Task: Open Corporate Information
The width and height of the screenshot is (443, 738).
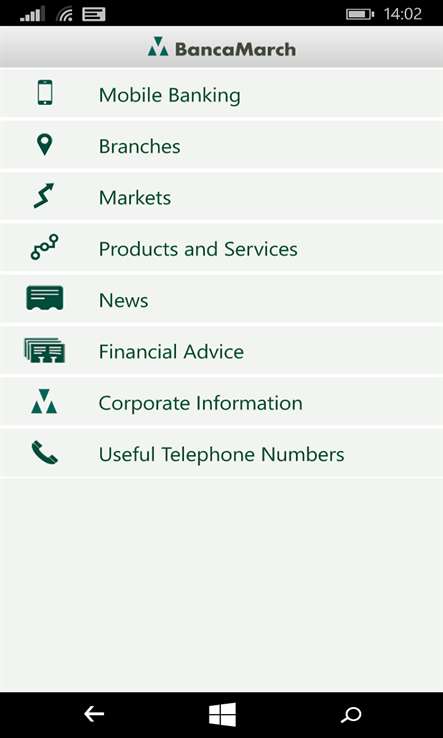Action: (221, 401)
